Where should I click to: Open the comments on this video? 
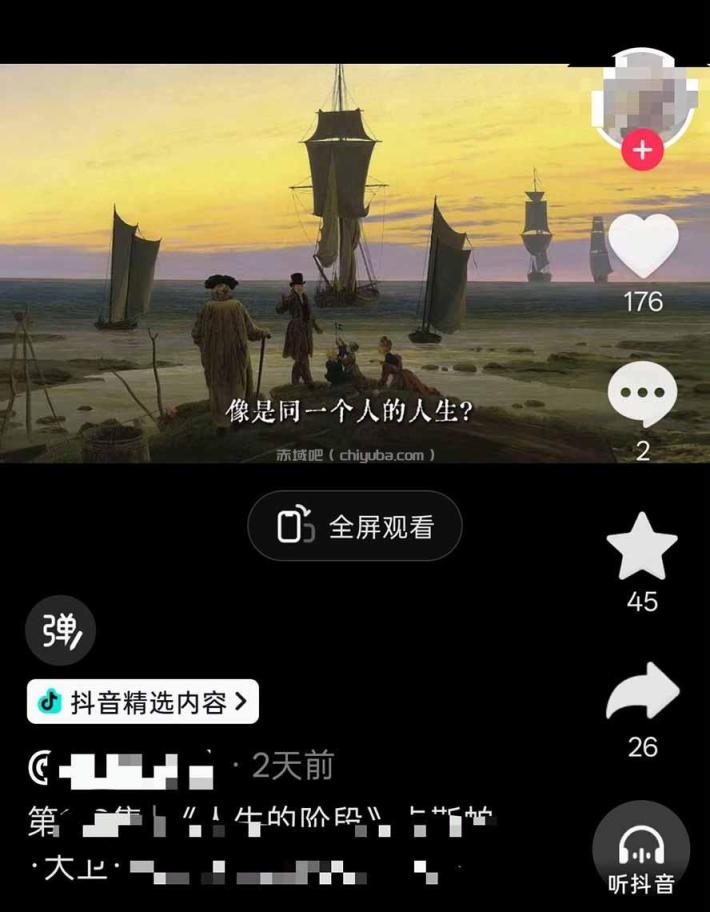click(643, 394)
